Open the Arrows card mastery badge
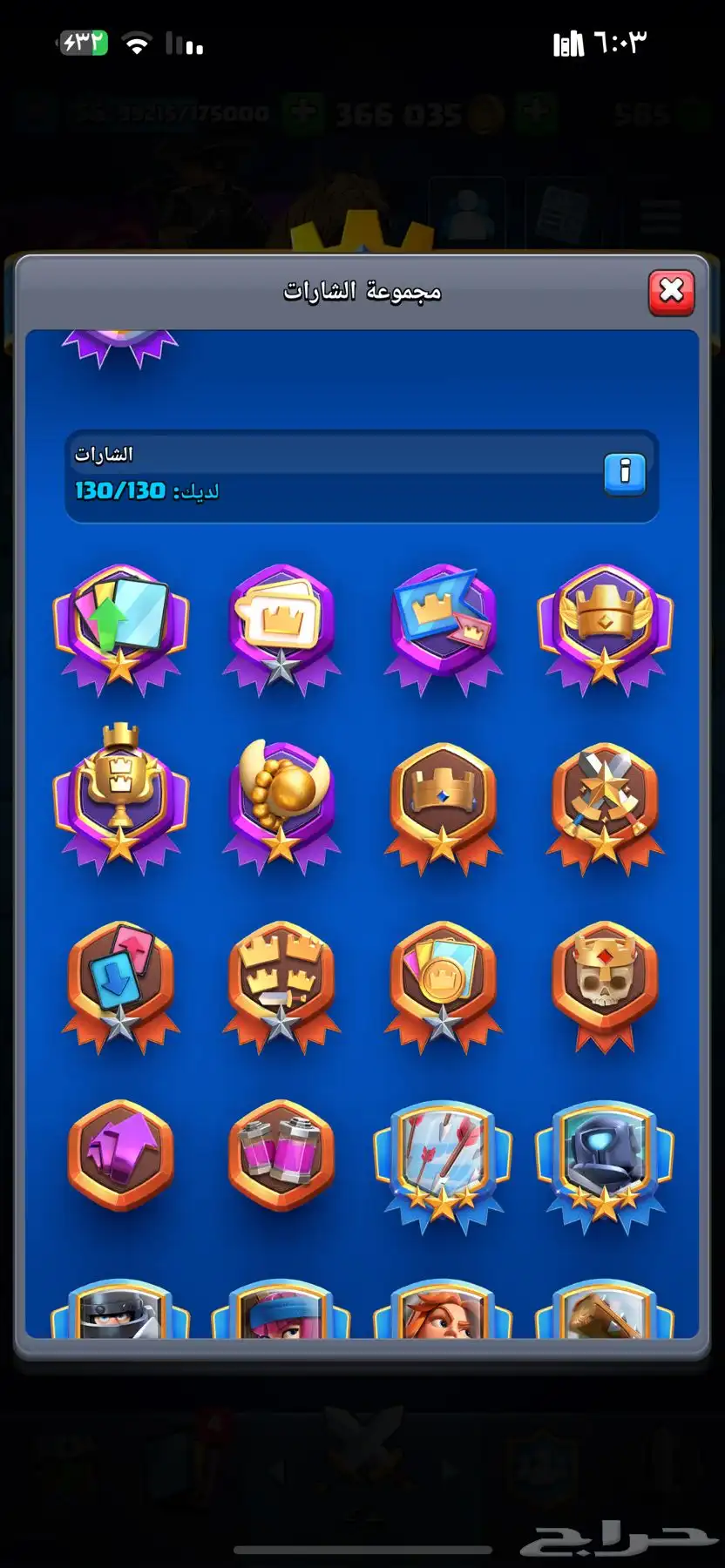725x1568 pixels. pyautogui.click(x=444, y=1159)
